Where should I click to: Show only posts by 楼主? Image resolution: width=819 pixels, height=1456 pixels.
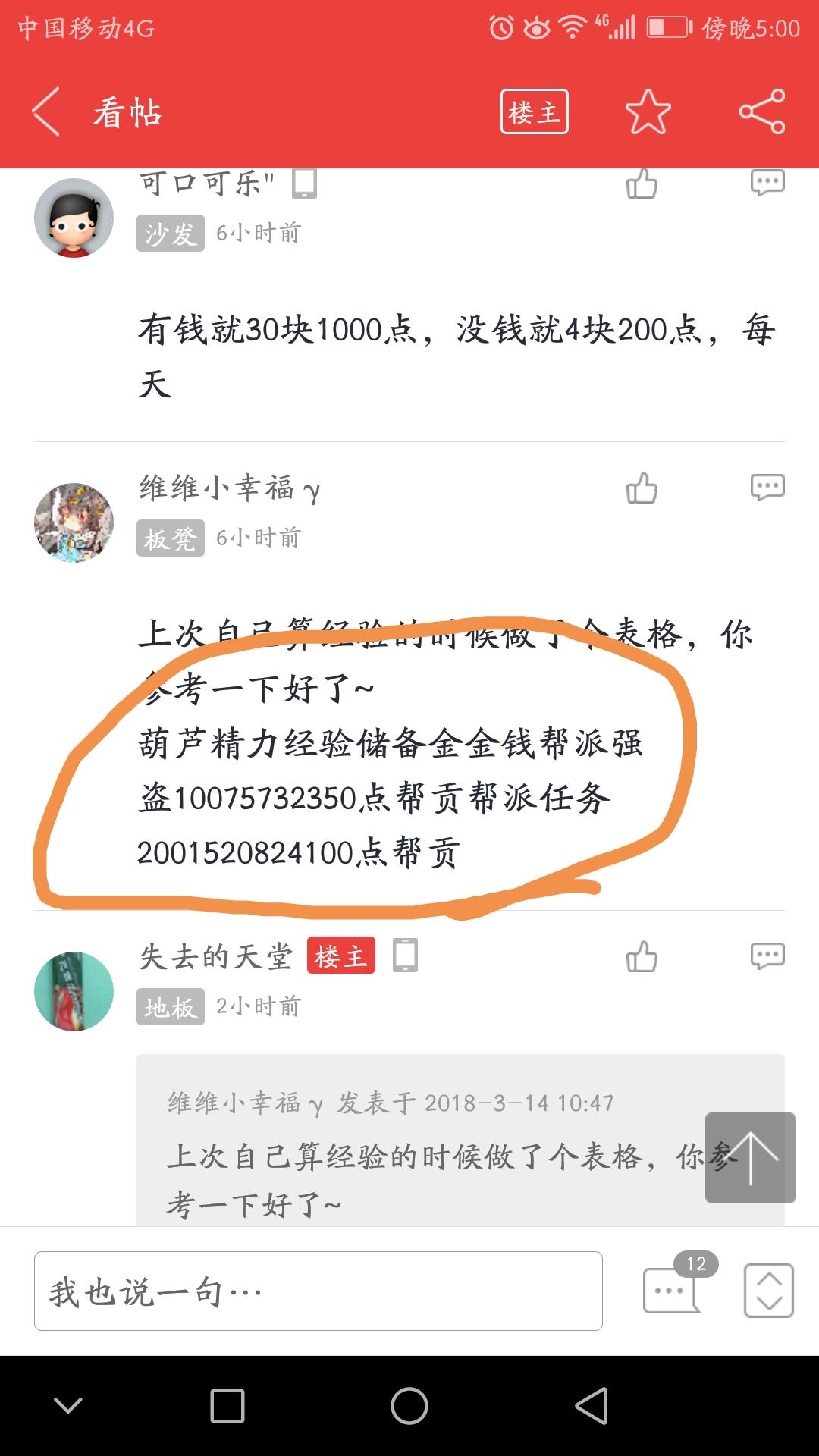pos(534,112)
